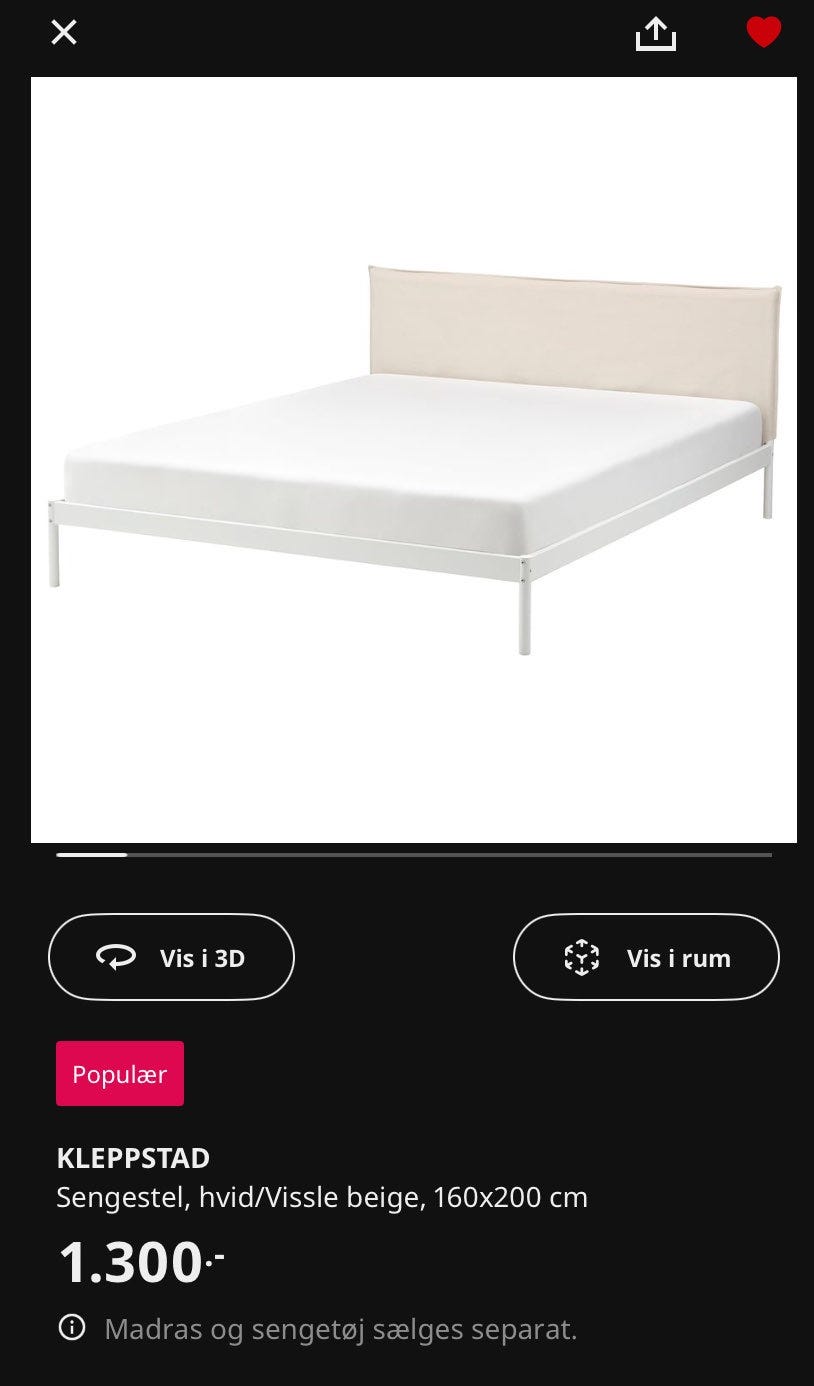The image size is (814, 1386).
Task: Open the share options
Action: (x=655, y=31)
